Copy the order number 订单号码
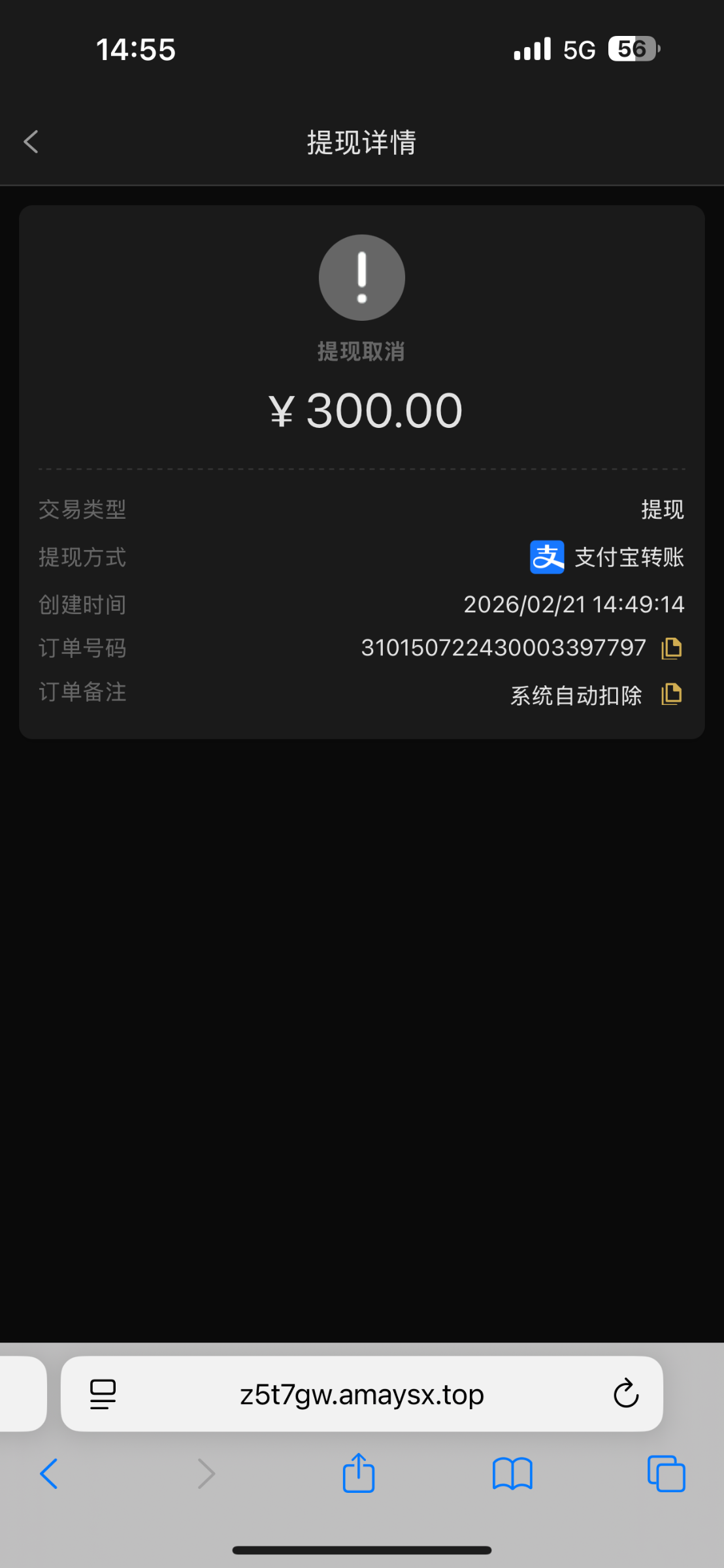Screen dimensions: 724x1568 tap(671, 648)
